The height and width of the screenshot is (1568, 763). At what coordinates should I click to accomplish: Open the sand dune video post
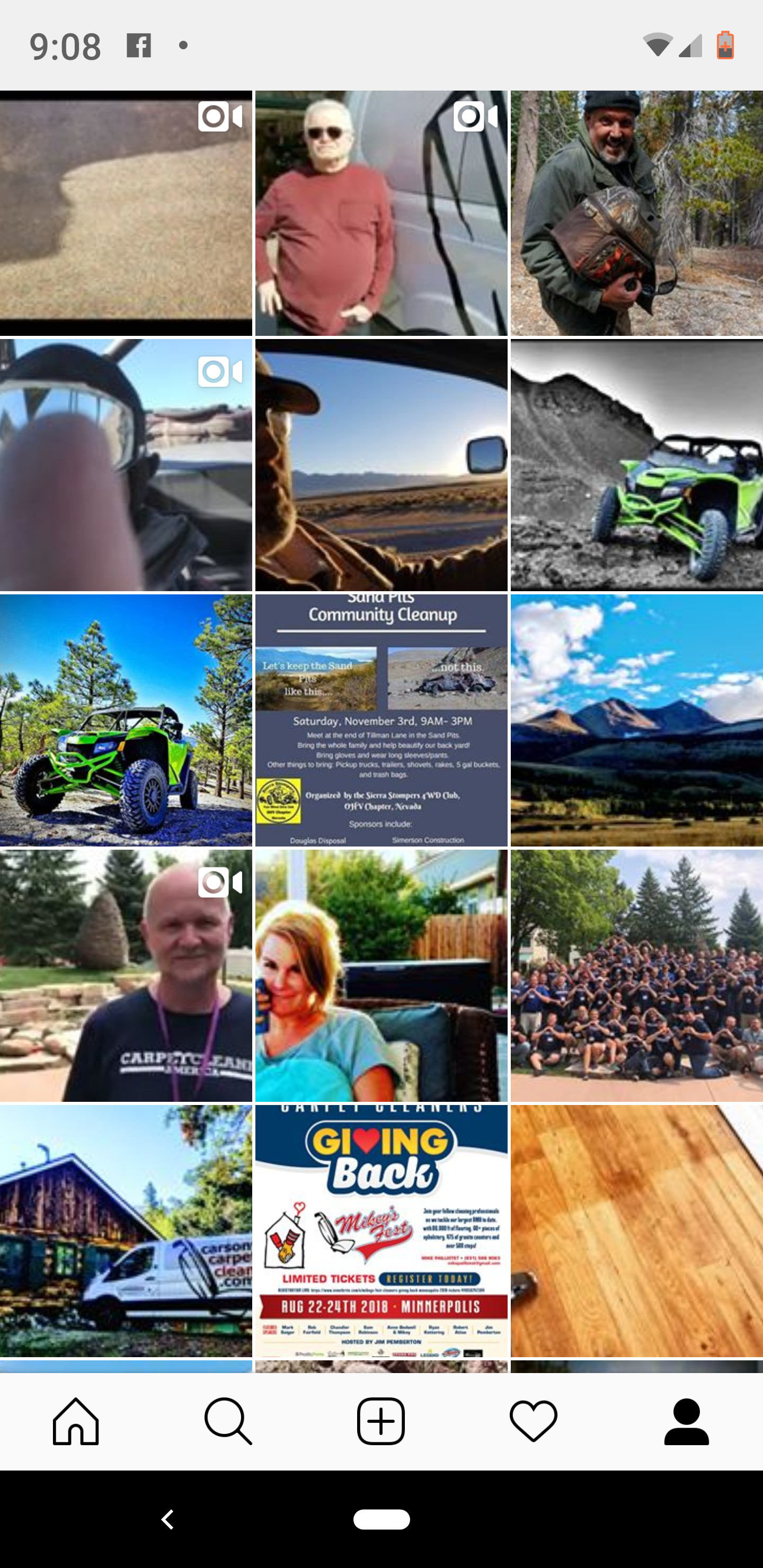(x=126, y=213)
